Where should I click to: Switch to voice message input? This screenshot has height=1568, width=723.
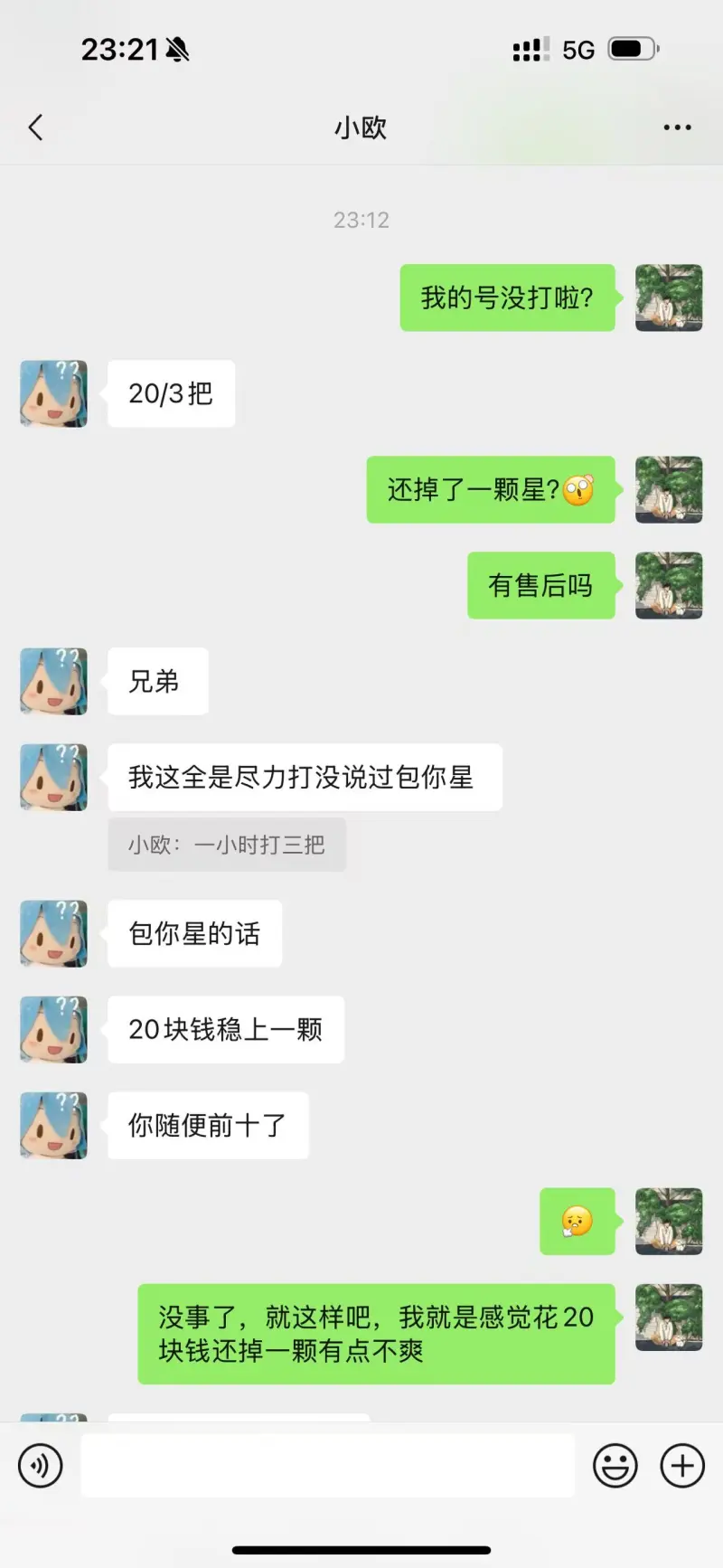point(41,1466)
